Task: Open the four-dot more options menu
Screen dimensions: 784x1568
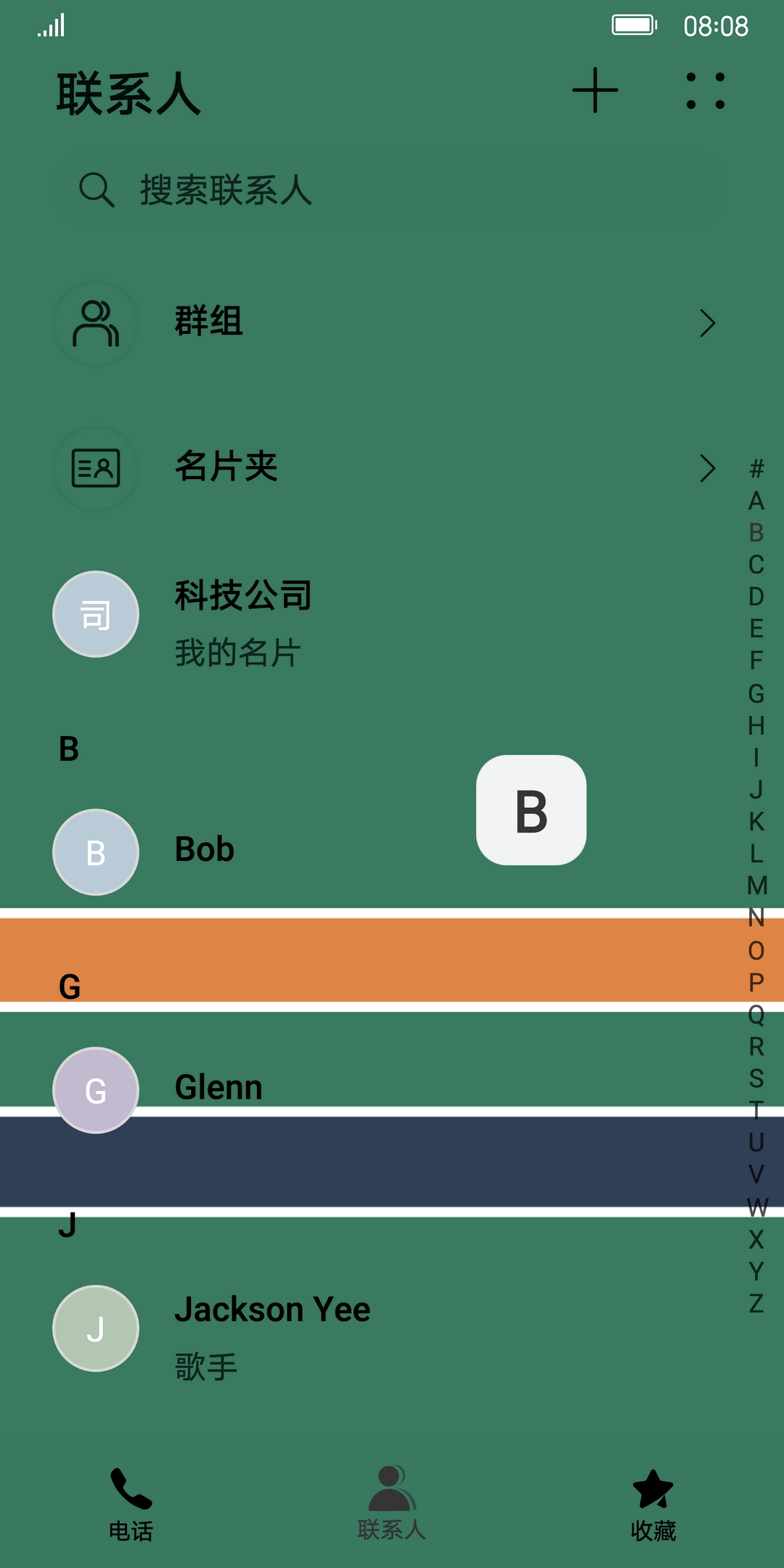Action: coord(705,91)
